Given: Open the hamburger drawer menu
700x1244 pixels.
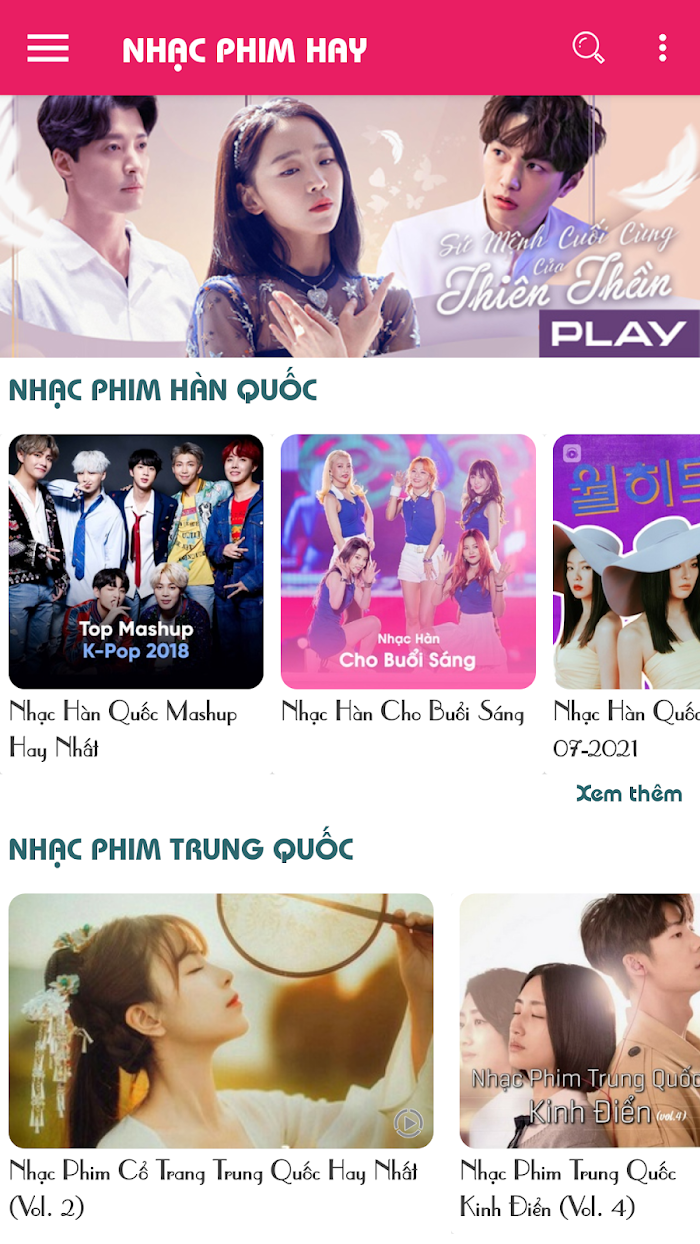Looking at the screenshot, I should (47, 48).
